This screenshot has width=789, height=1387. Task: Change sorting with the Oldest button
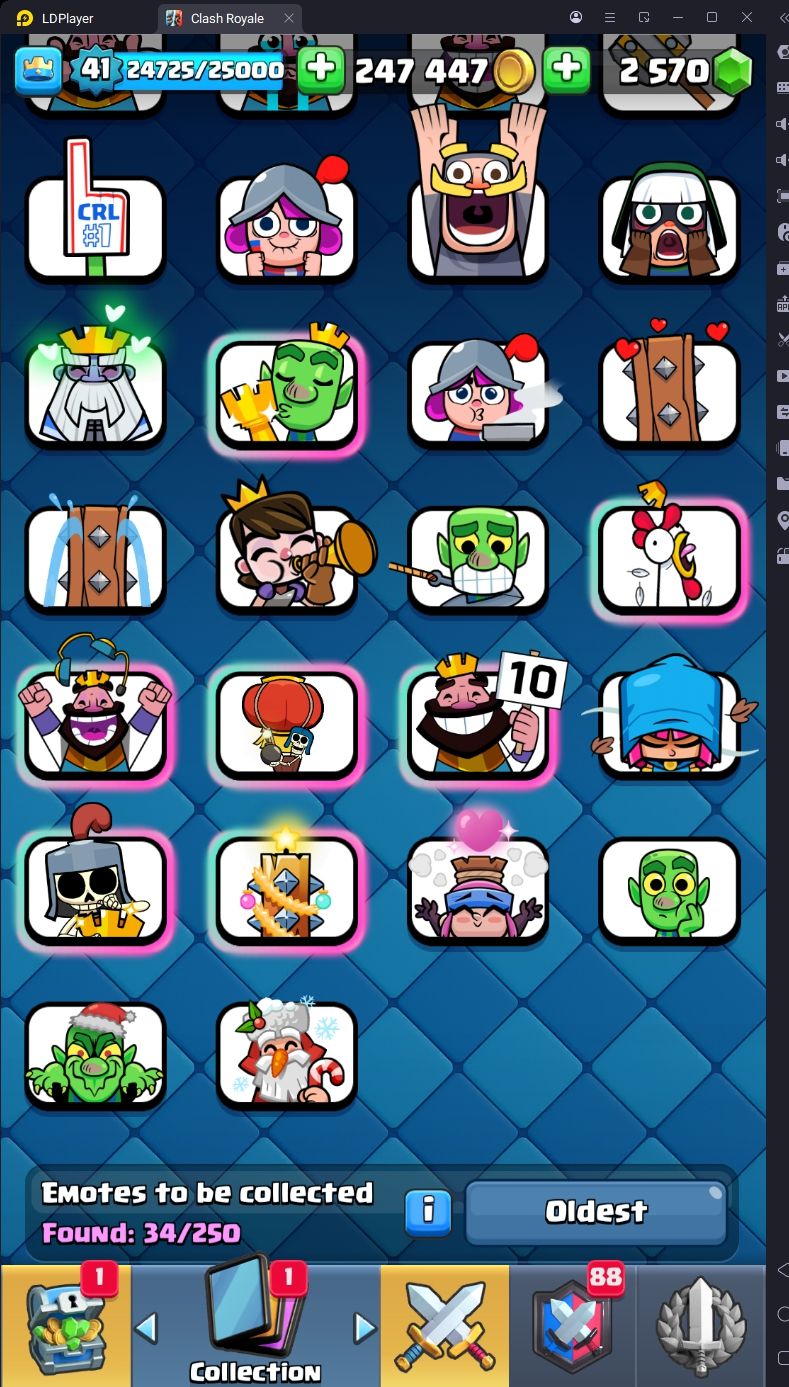point(596,1212)
